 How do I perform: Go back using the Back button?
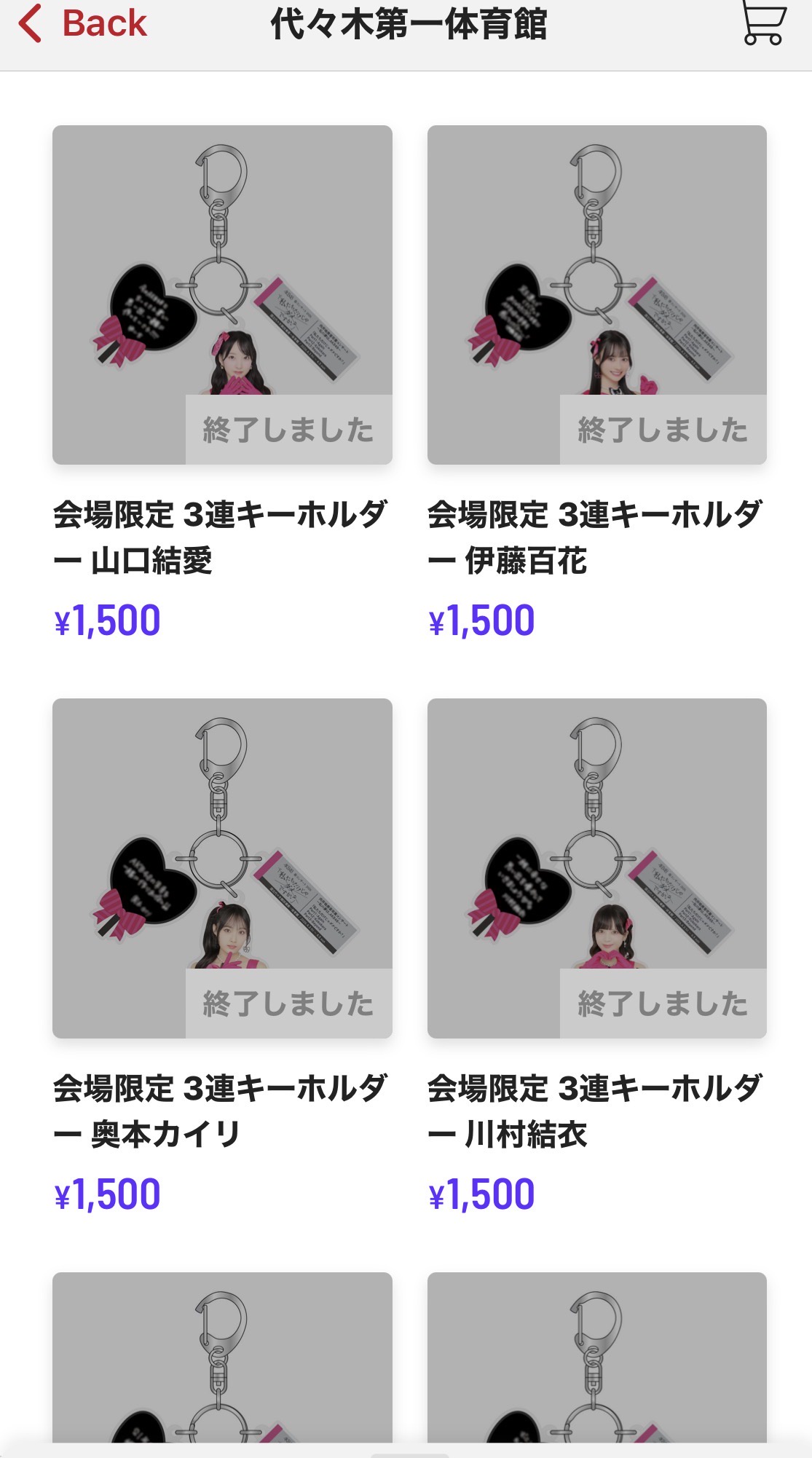82,23
